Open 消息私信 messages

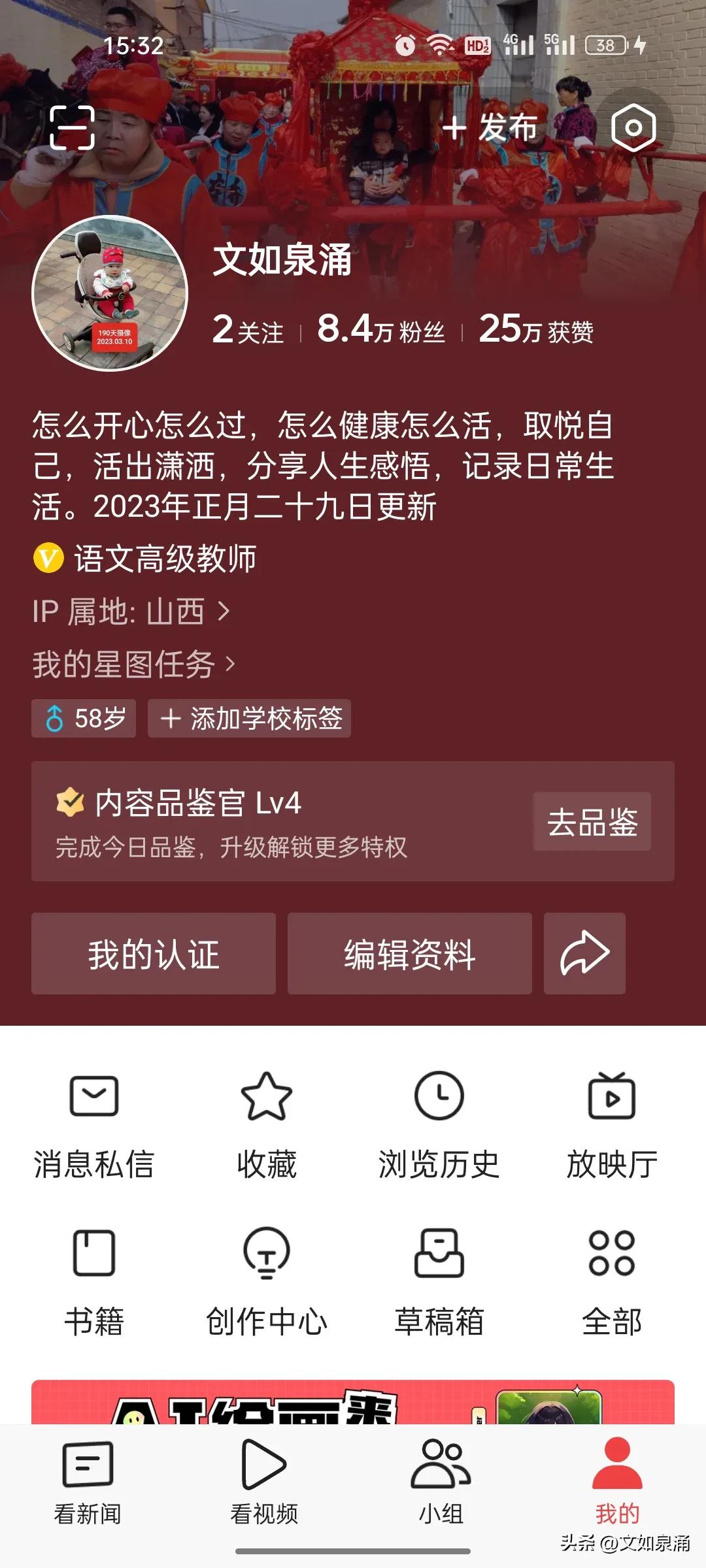(x=94, y=1124)
